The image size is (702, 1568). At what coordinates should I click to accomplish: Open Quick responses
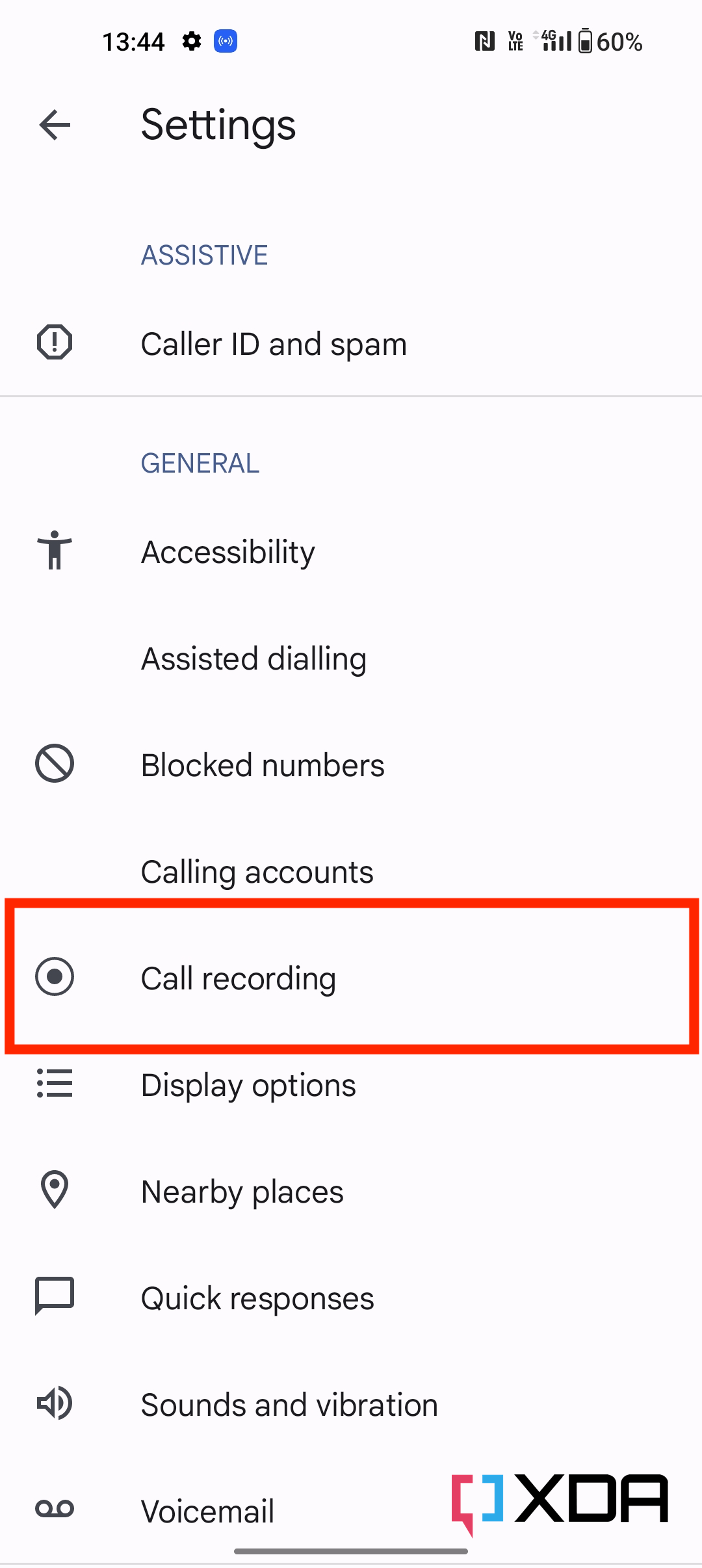coord(257,1298)
